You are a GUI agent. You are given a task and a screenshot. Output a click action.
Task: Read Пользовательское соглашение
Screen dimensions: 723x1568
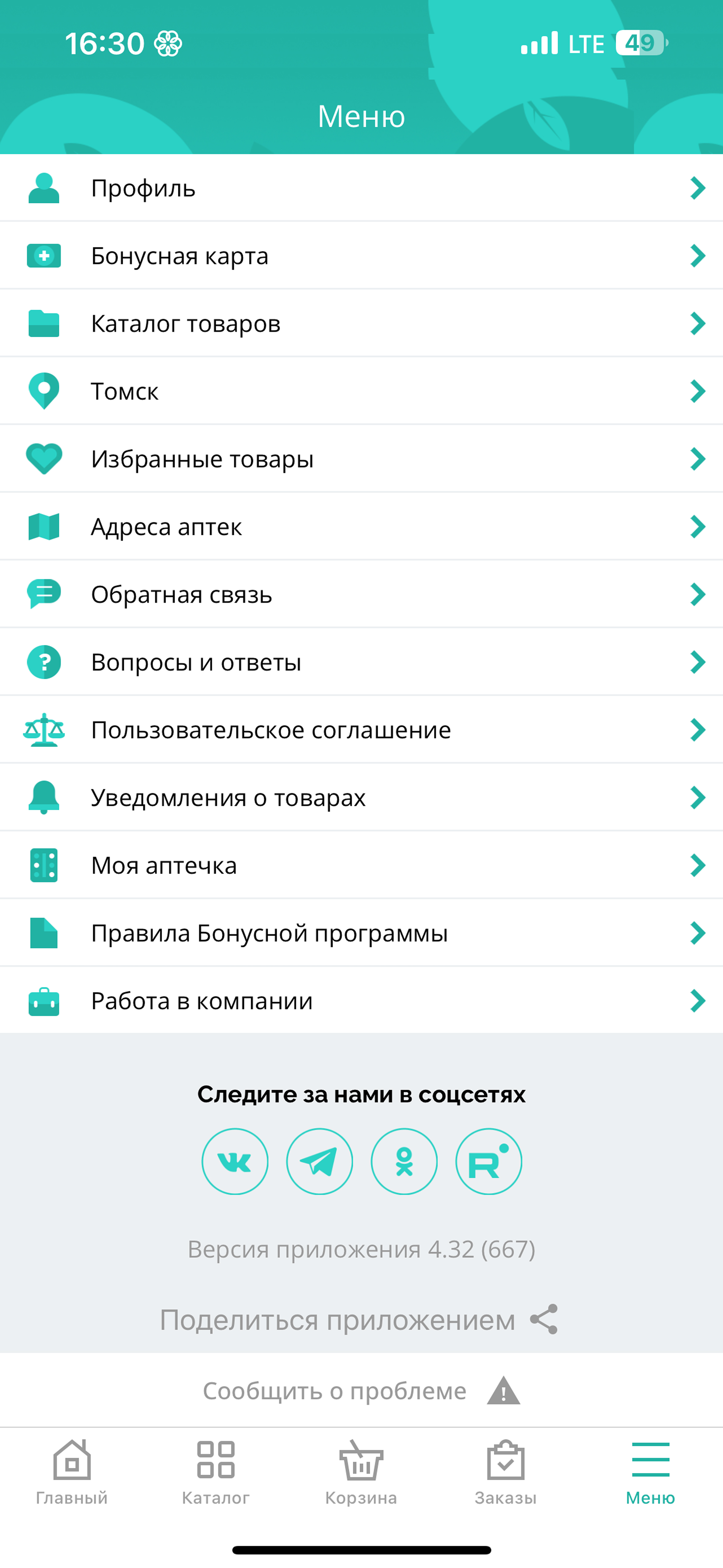point(361,729)
